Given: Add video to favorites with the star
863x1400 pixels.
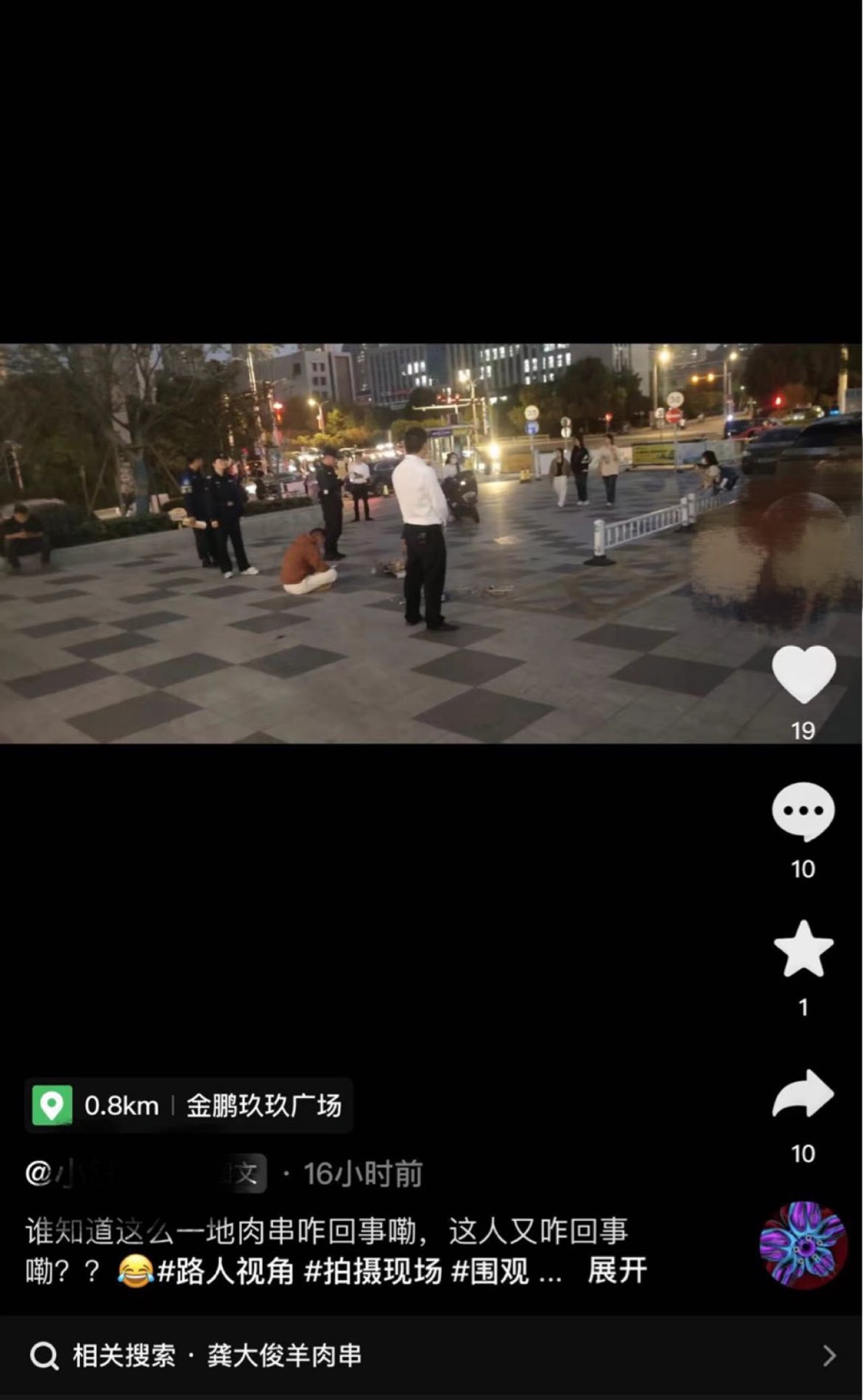Looking at the screenshot, I should 803,949.
